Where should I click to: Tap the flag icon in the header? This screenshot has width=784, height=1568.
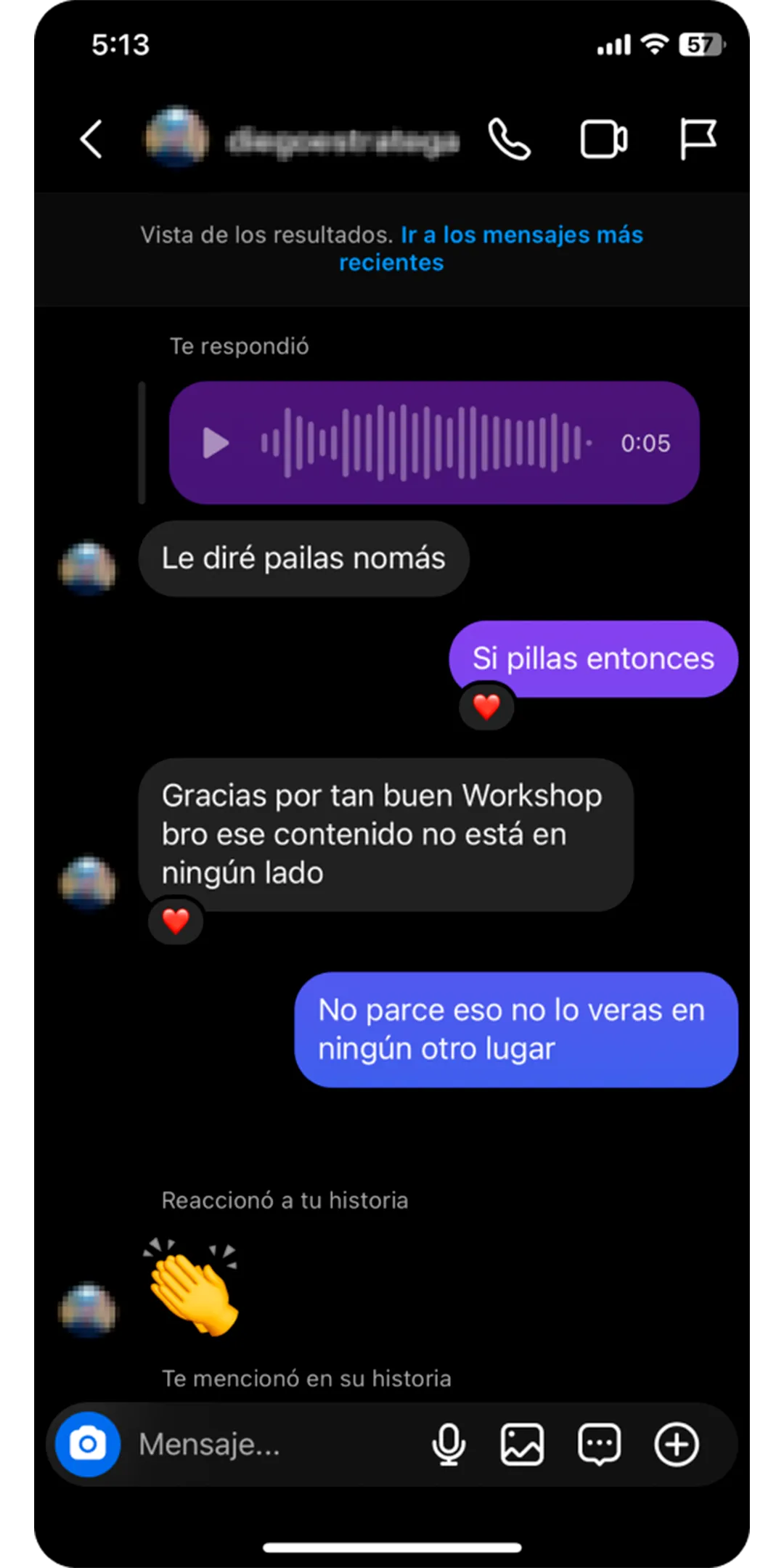click(x=698, y=139)
